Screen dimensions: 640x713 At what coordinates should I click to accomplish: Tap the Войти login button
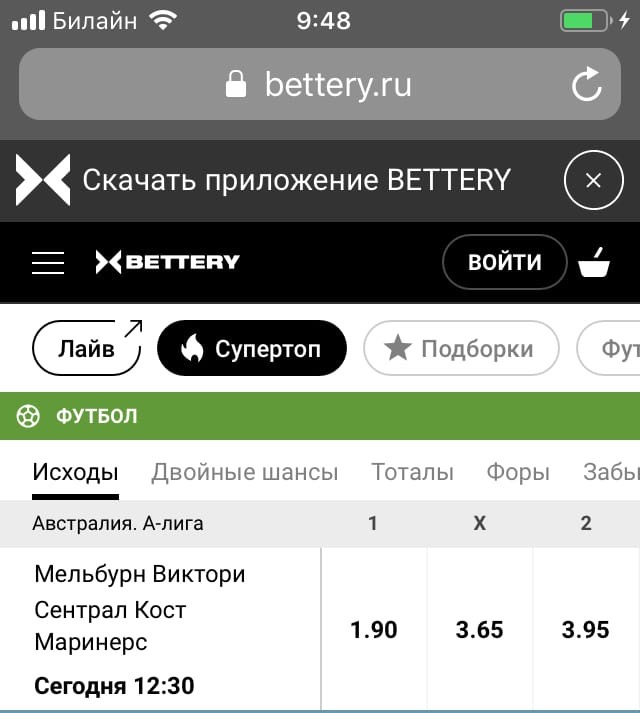click(505, 262)
